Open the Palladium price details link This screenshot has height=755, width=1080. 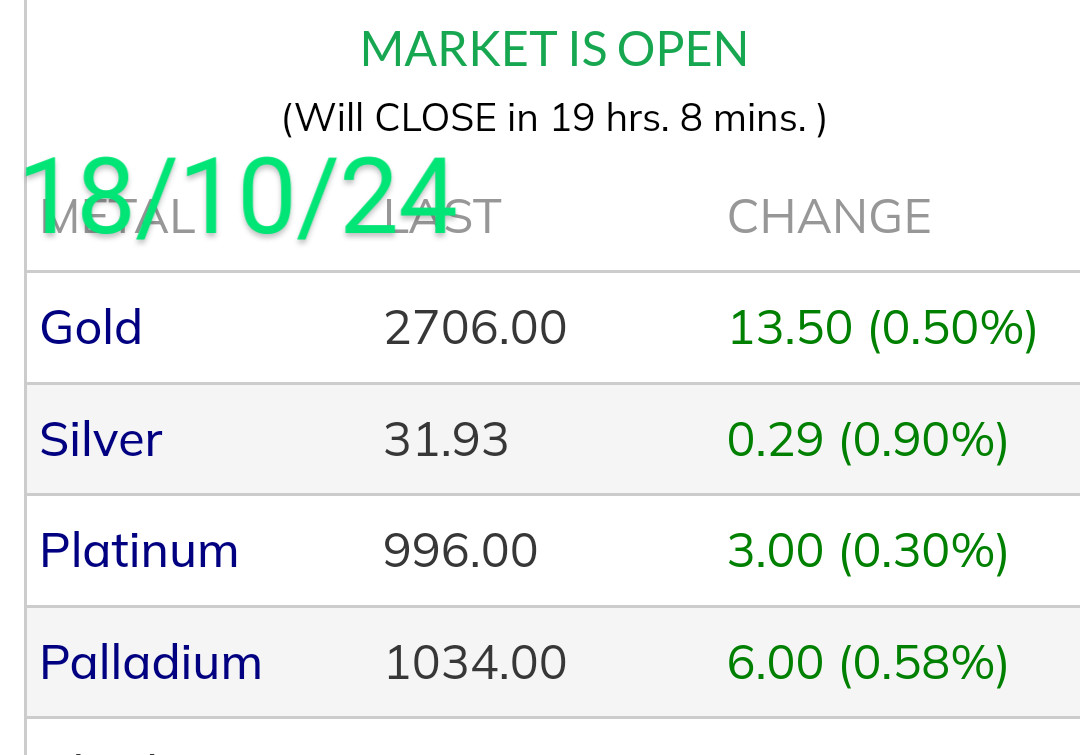[x=151, y=663]
